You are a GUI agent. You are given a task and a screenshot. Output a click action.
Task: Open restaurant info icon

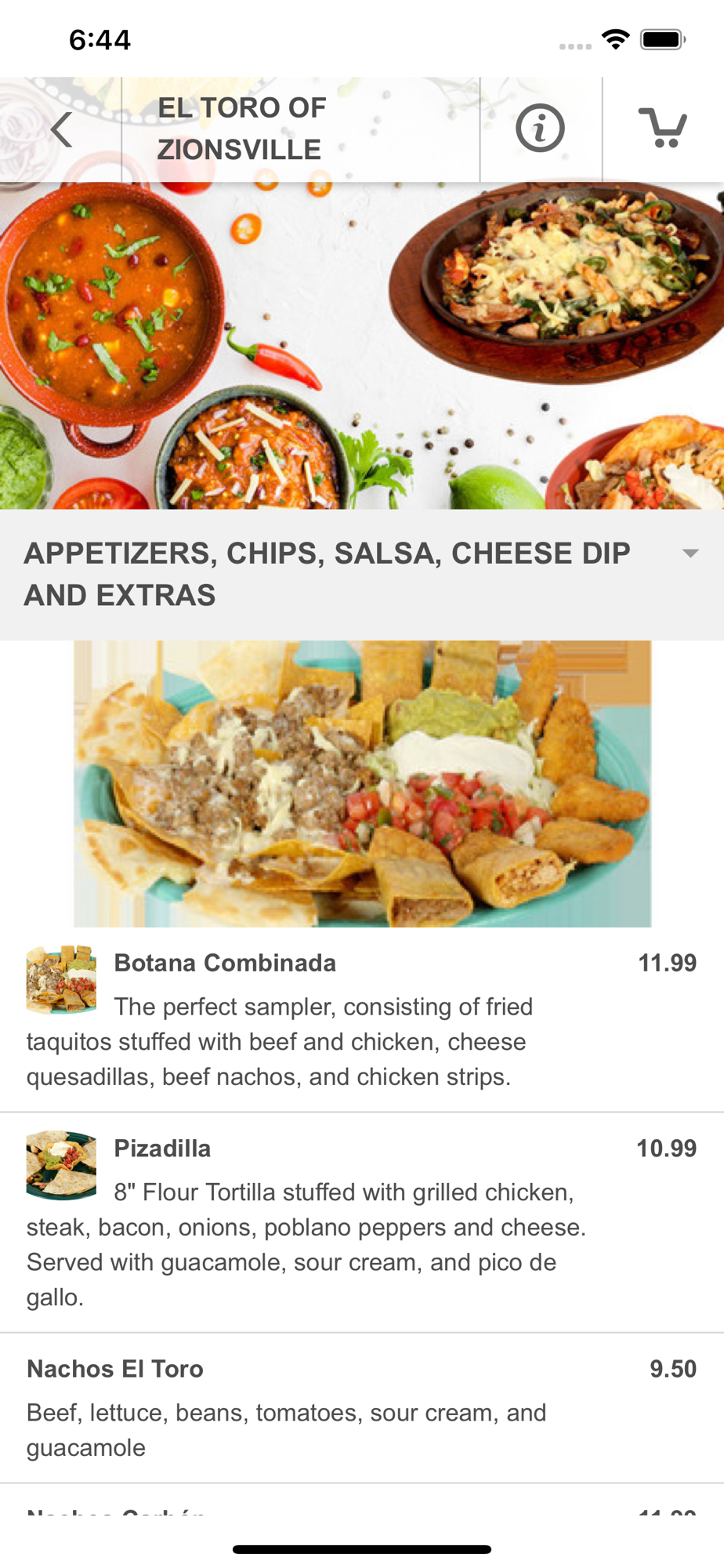click(x=540, y=128)
